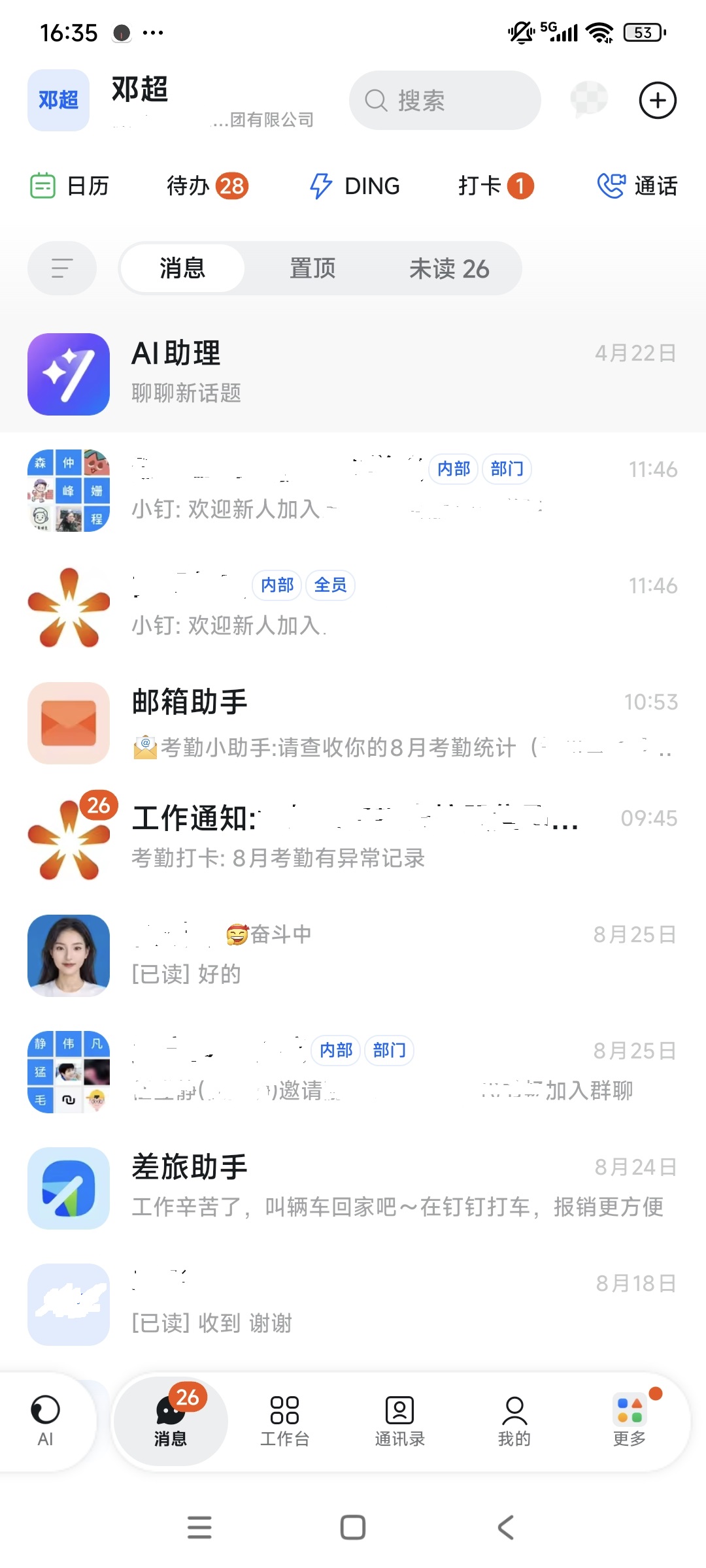Open the 我的 profile tab
The height and width of the screenshot is (1568, 706).
[514, 1421]
